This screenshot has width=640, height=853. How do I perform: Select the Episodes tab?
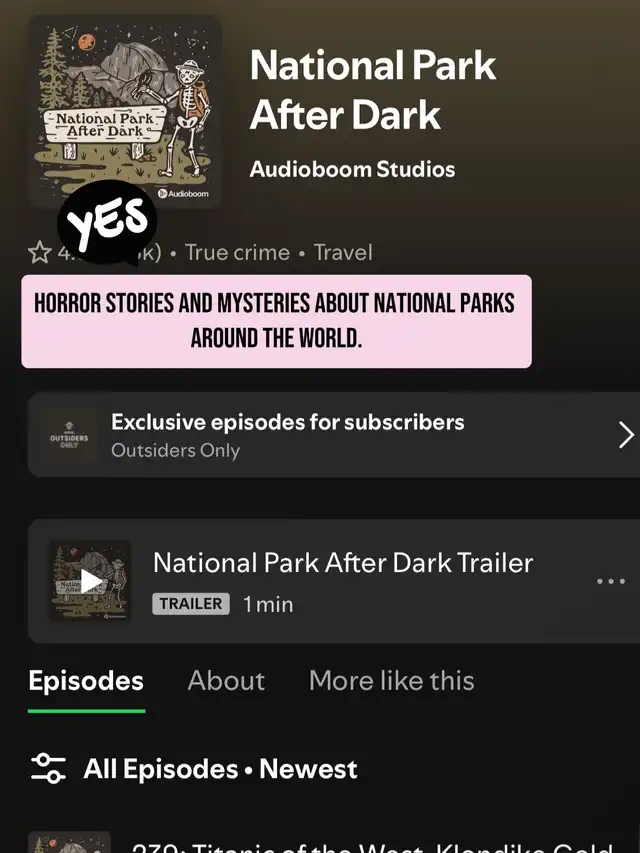pos(86,681)
